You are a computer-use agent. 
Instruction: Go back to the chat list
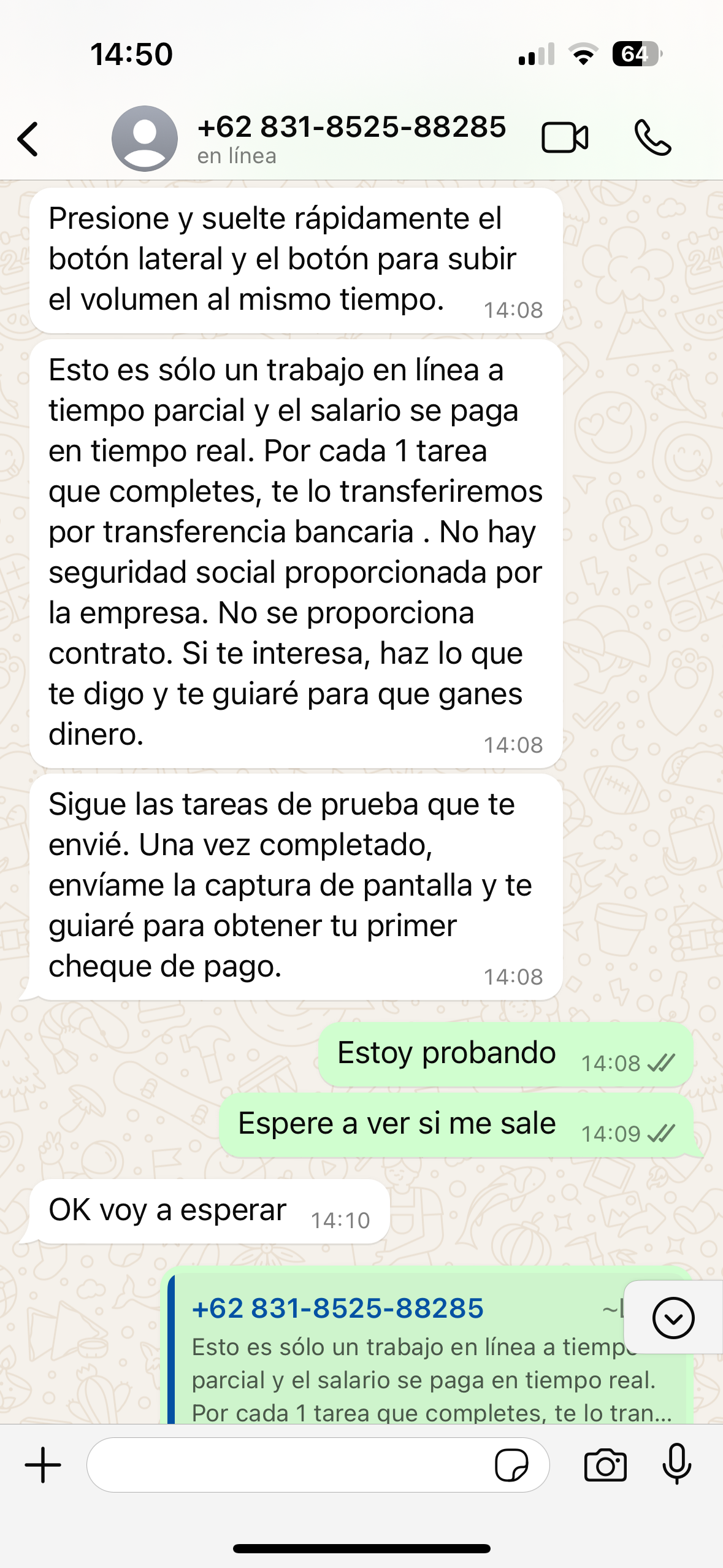click(x=28, y=139)
